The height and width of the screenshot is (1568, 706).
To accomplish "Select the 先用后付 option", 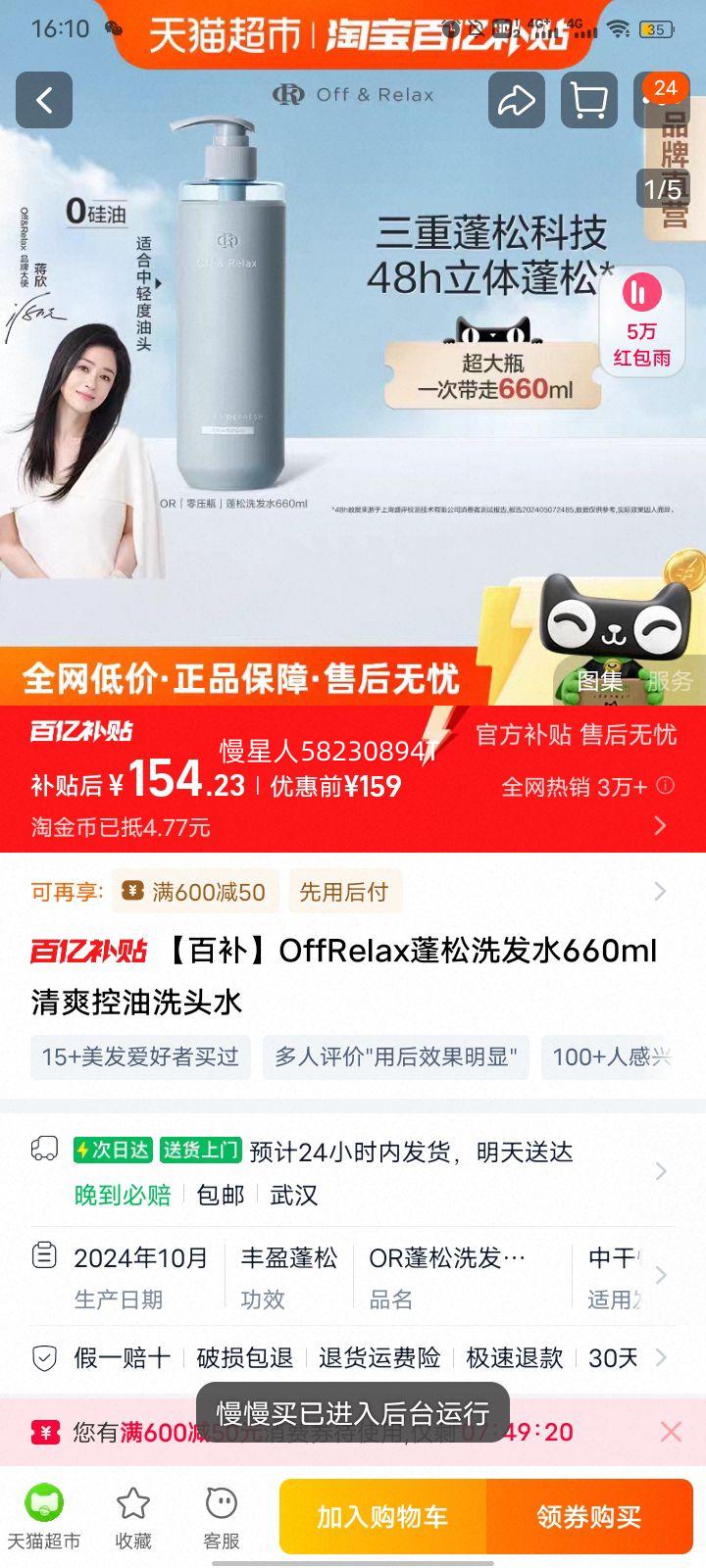I will pyautogui.click(x=343, y=892).
